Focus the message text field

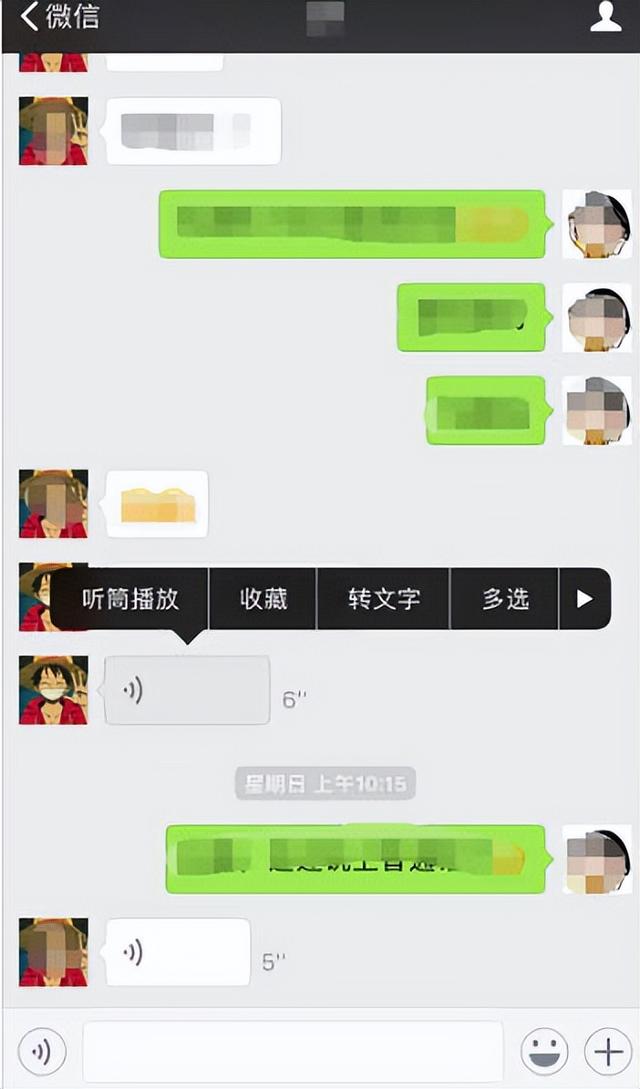292,1051
